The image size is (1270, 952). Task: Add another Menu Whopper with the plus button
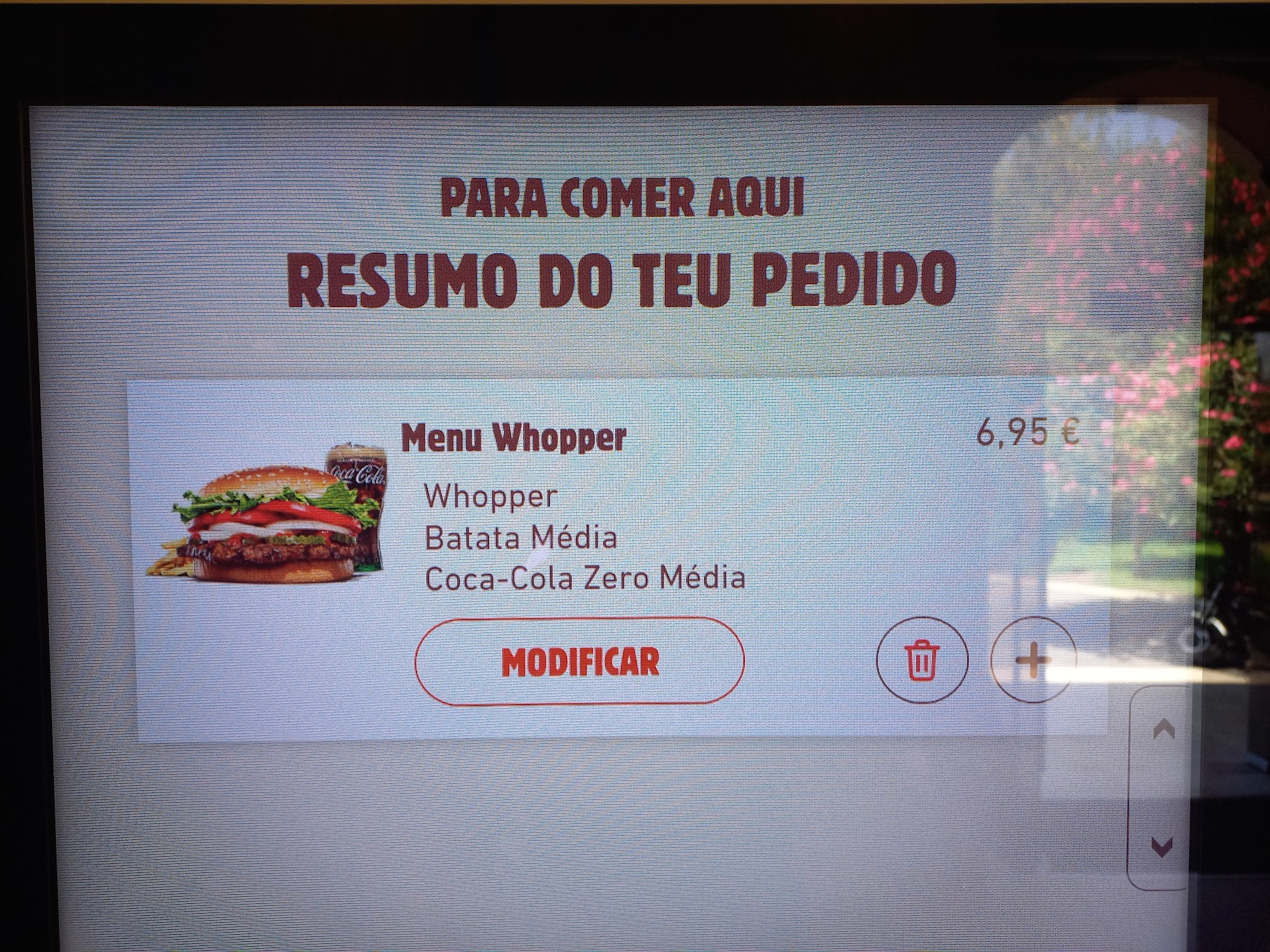click(1033, 660)
